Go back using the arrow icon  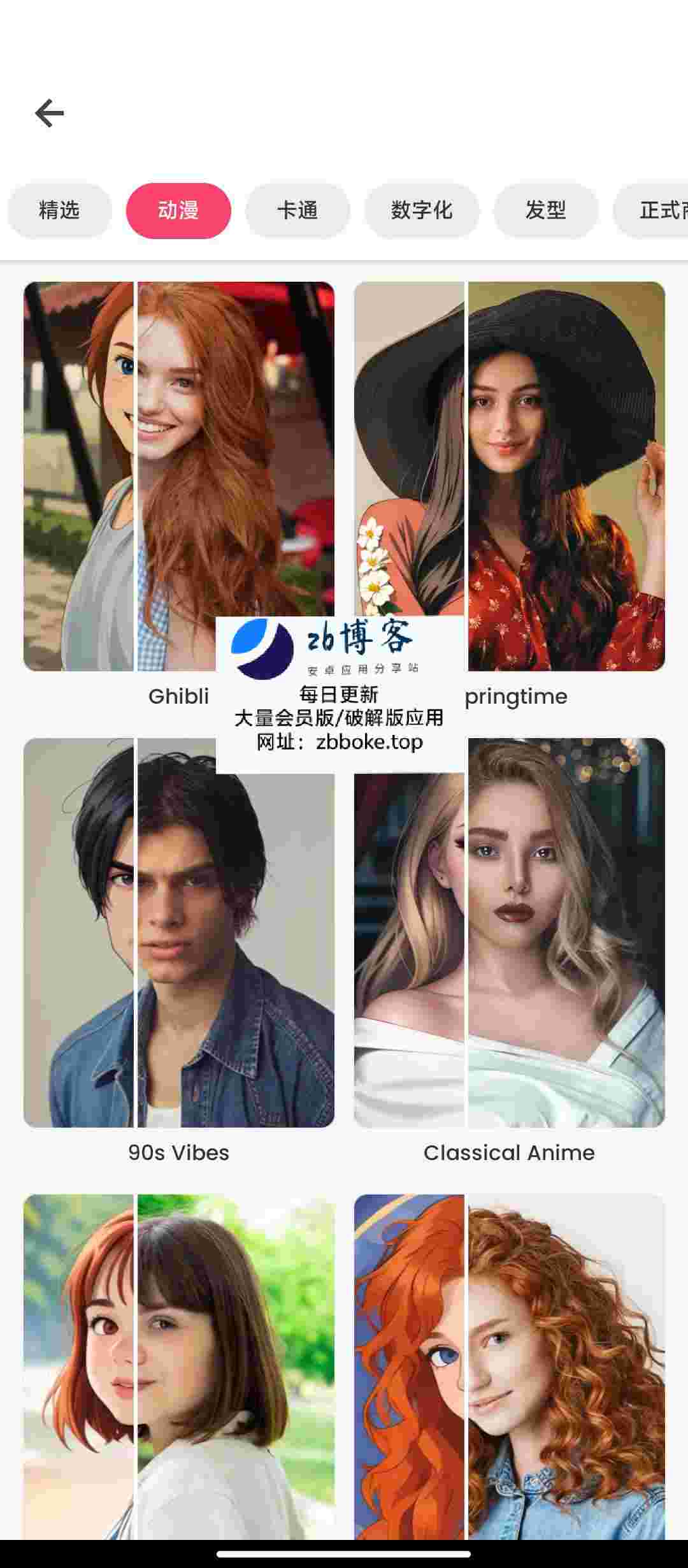tap(49, 113)
